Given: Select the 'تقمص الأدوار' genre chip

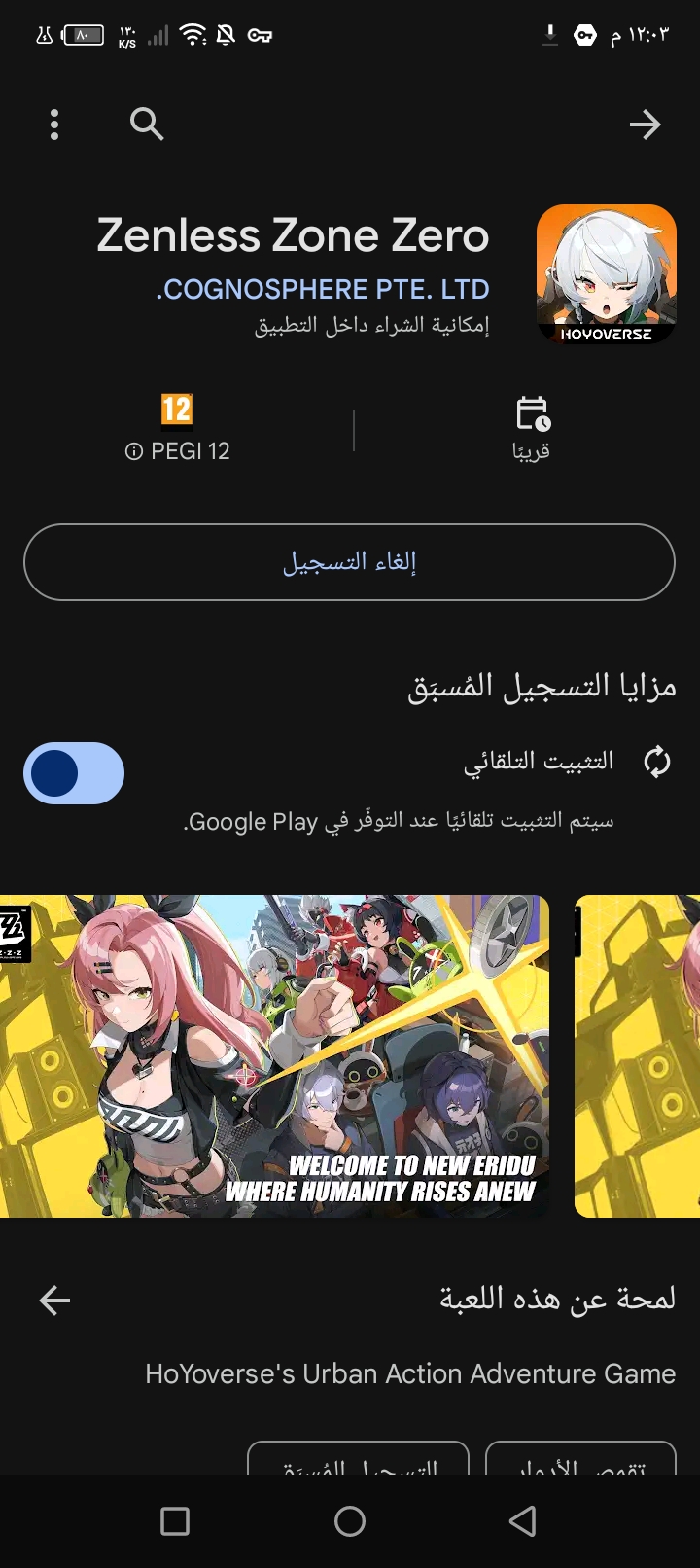Looking at the screenshot, I should pyautogui.click(x=580, y=1461).
